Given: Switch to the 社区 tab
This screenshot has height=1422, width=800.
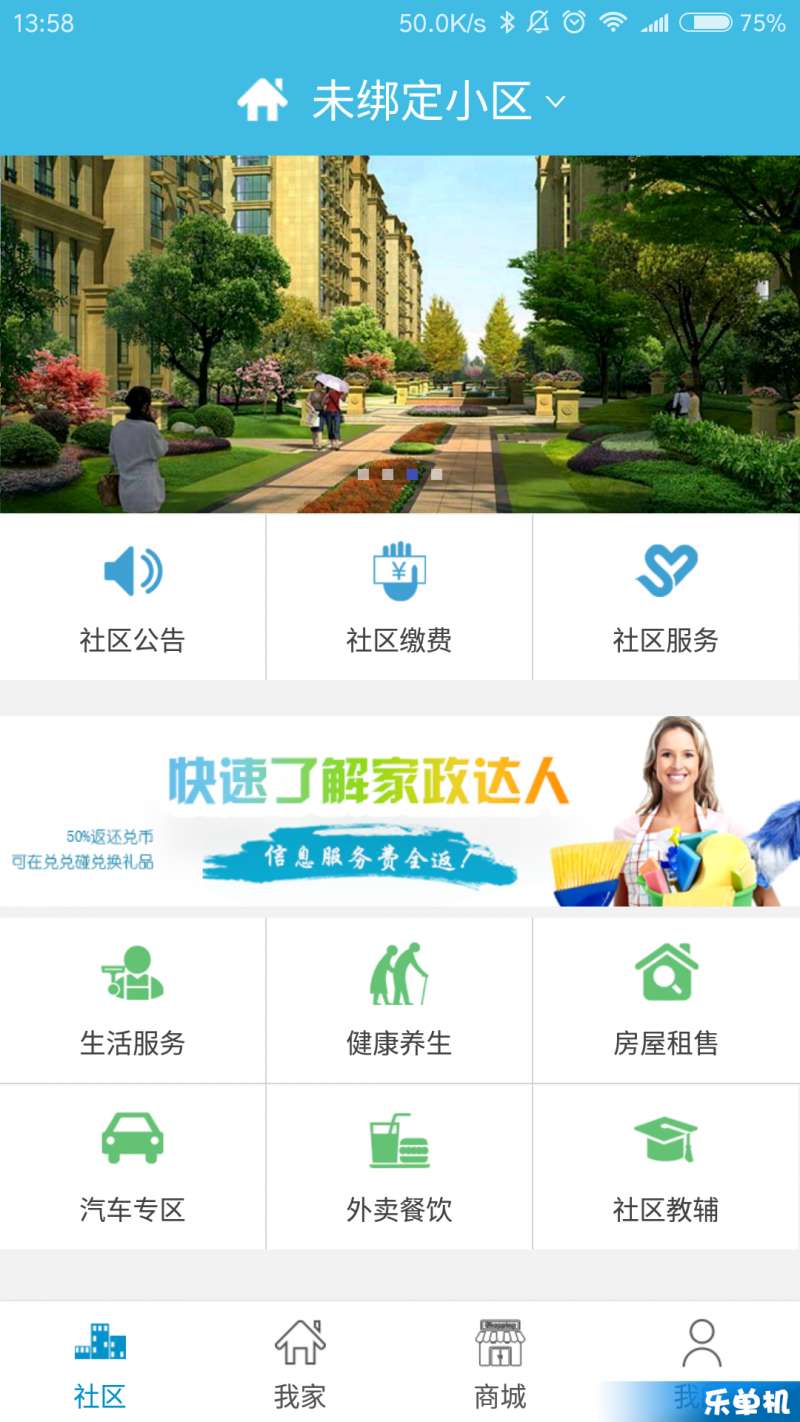Looking at the screenshot, I should click(100, 1362).
